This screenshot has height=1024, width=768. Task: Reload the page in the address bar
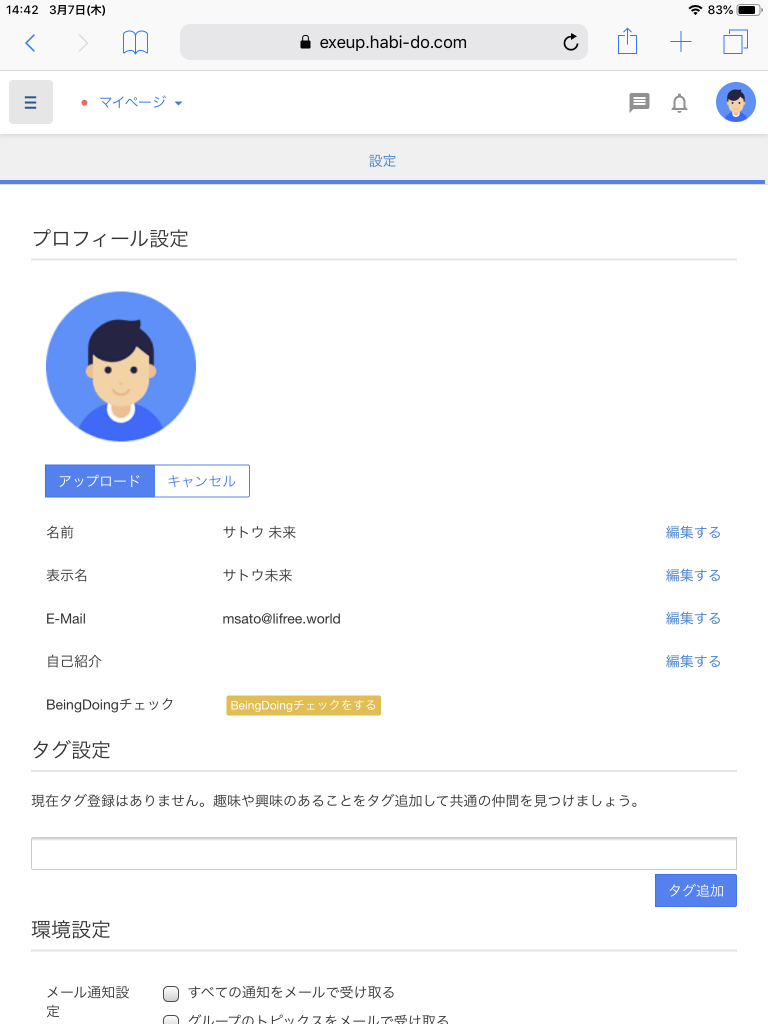(571, 42)
